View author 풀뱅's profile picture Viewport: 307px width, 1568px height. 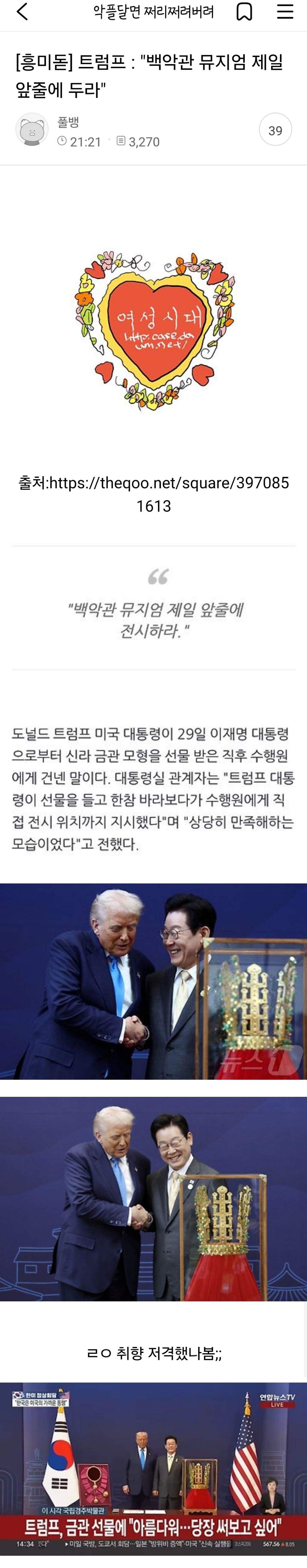coord(31,130)
